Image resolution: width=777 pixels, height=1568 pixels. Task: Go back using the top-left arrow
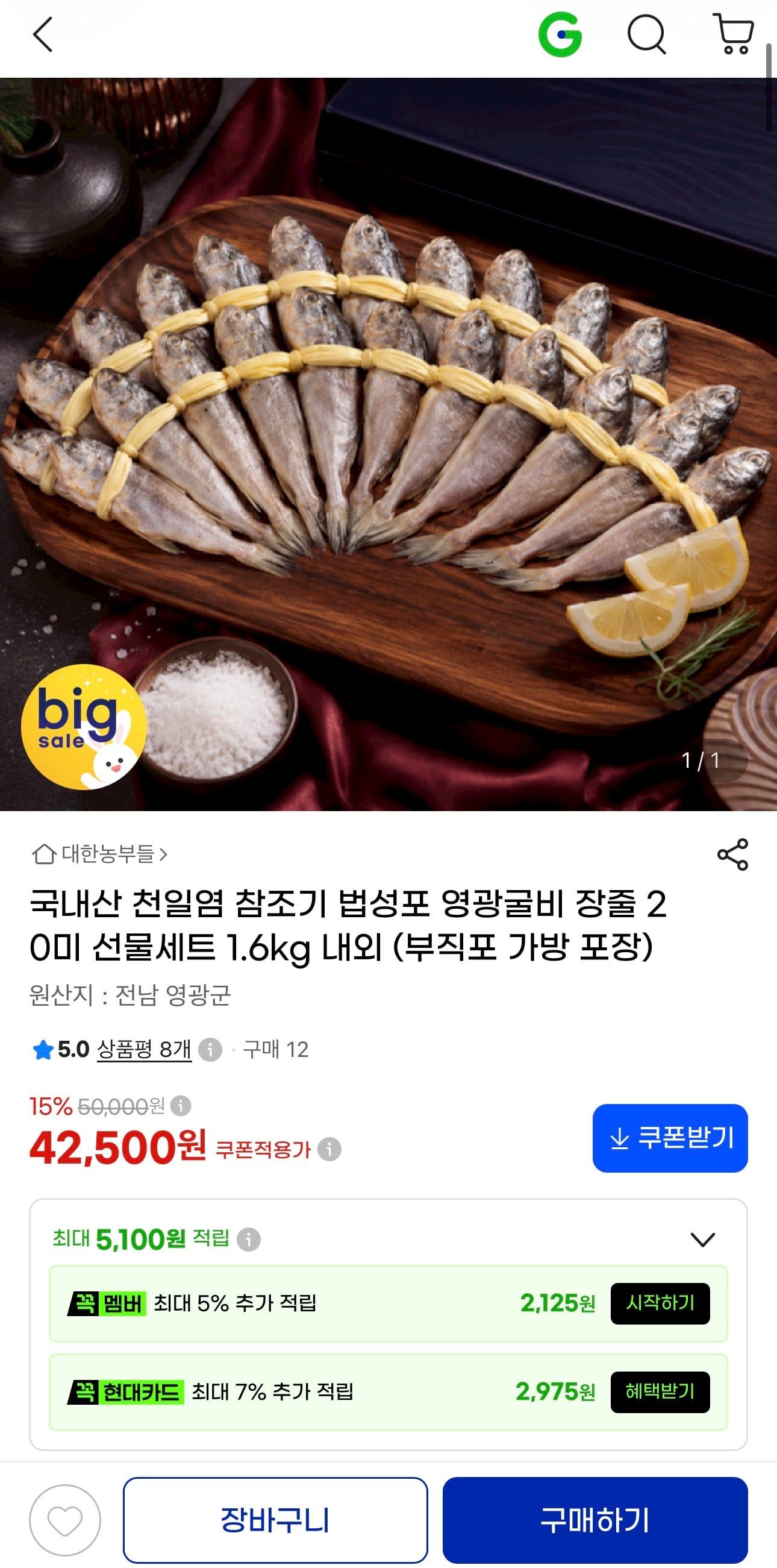pyautogui.click(x=43, y=35)
